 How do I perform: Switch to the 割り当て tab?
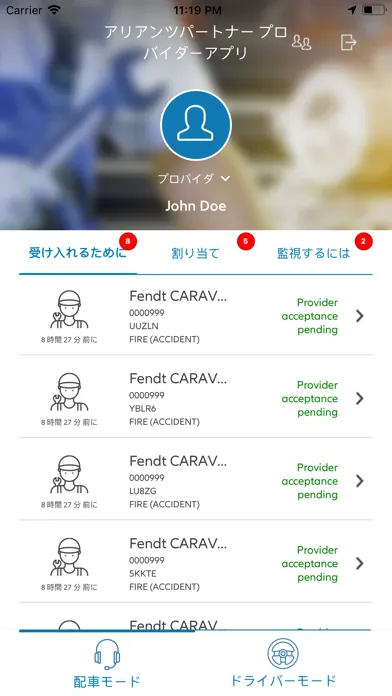pyautogui.click(x=196, y=253)
